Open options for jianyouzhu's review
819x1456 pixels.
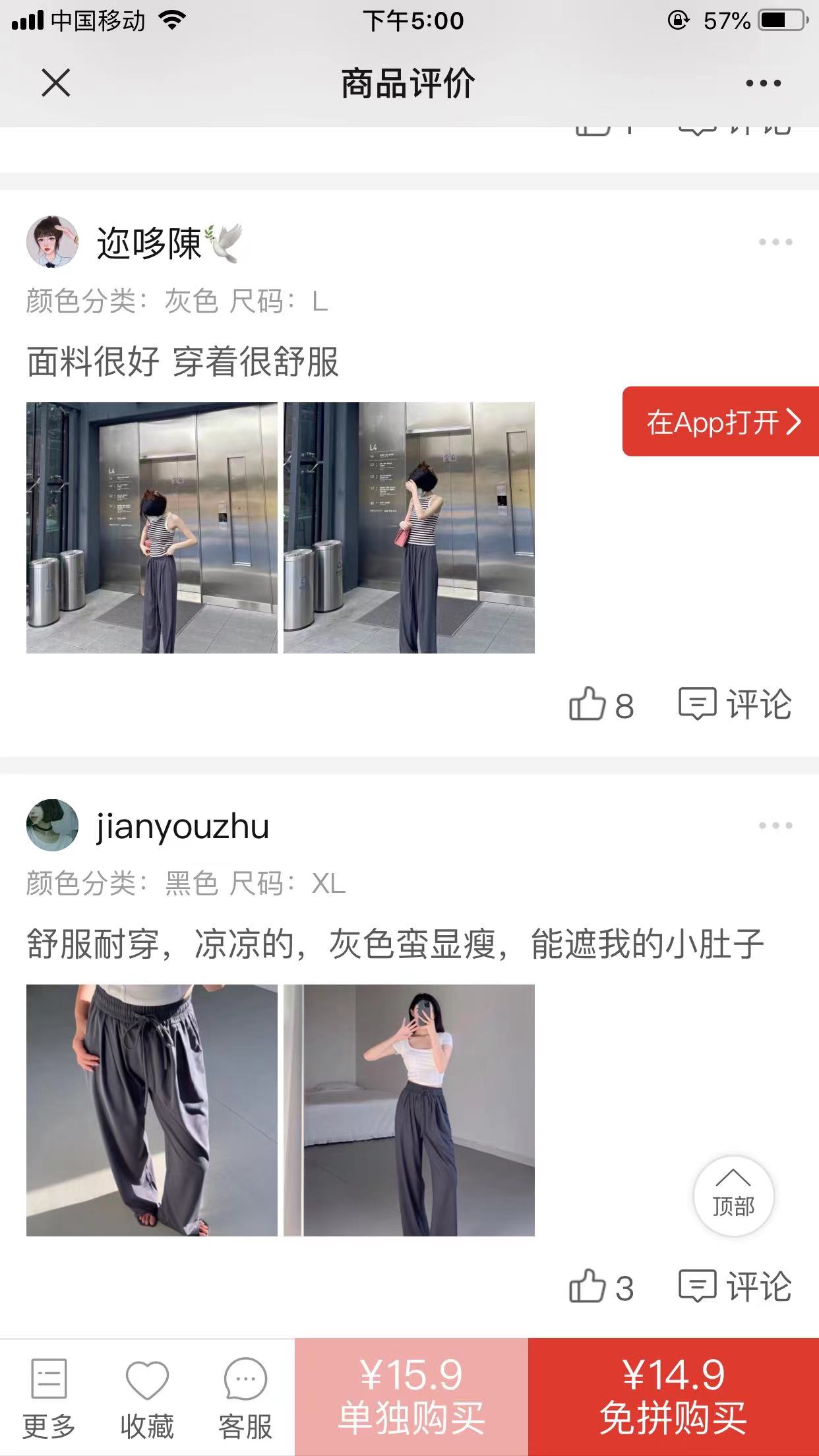tap(775, 826)
